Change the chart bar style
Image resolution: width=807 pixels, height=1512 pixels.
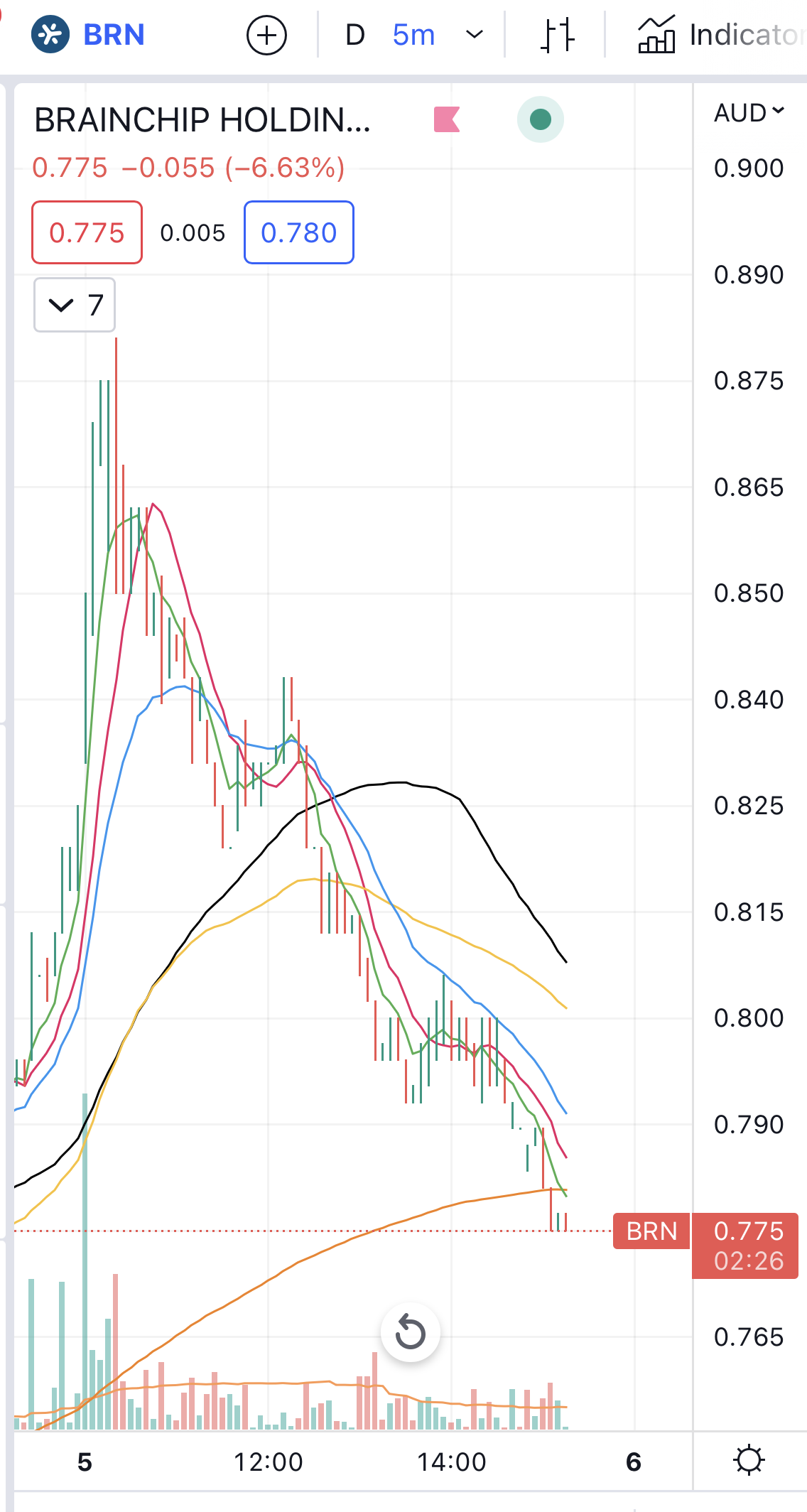click(557, 35)
